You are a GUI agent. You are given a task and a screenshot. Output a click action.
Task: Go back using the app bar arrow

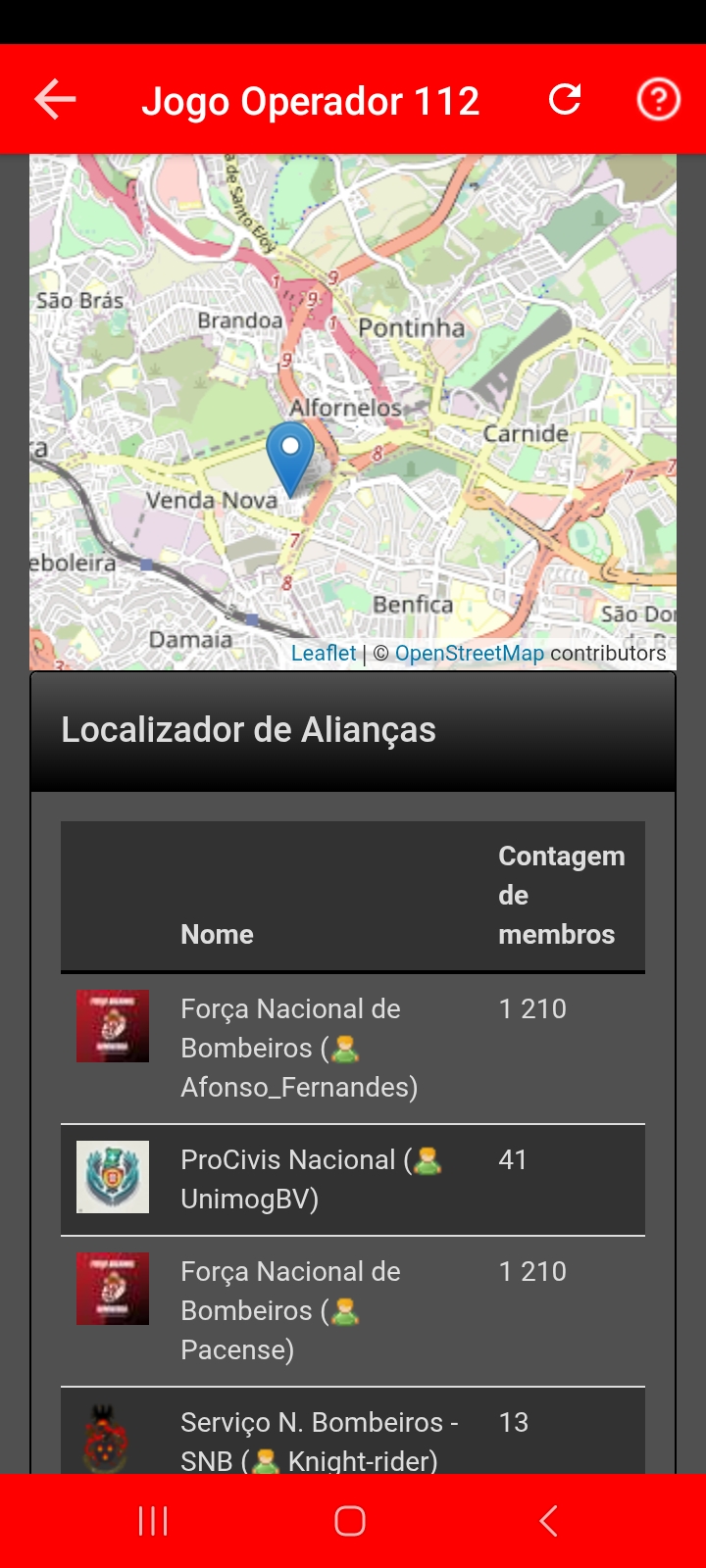click(55, 100)
